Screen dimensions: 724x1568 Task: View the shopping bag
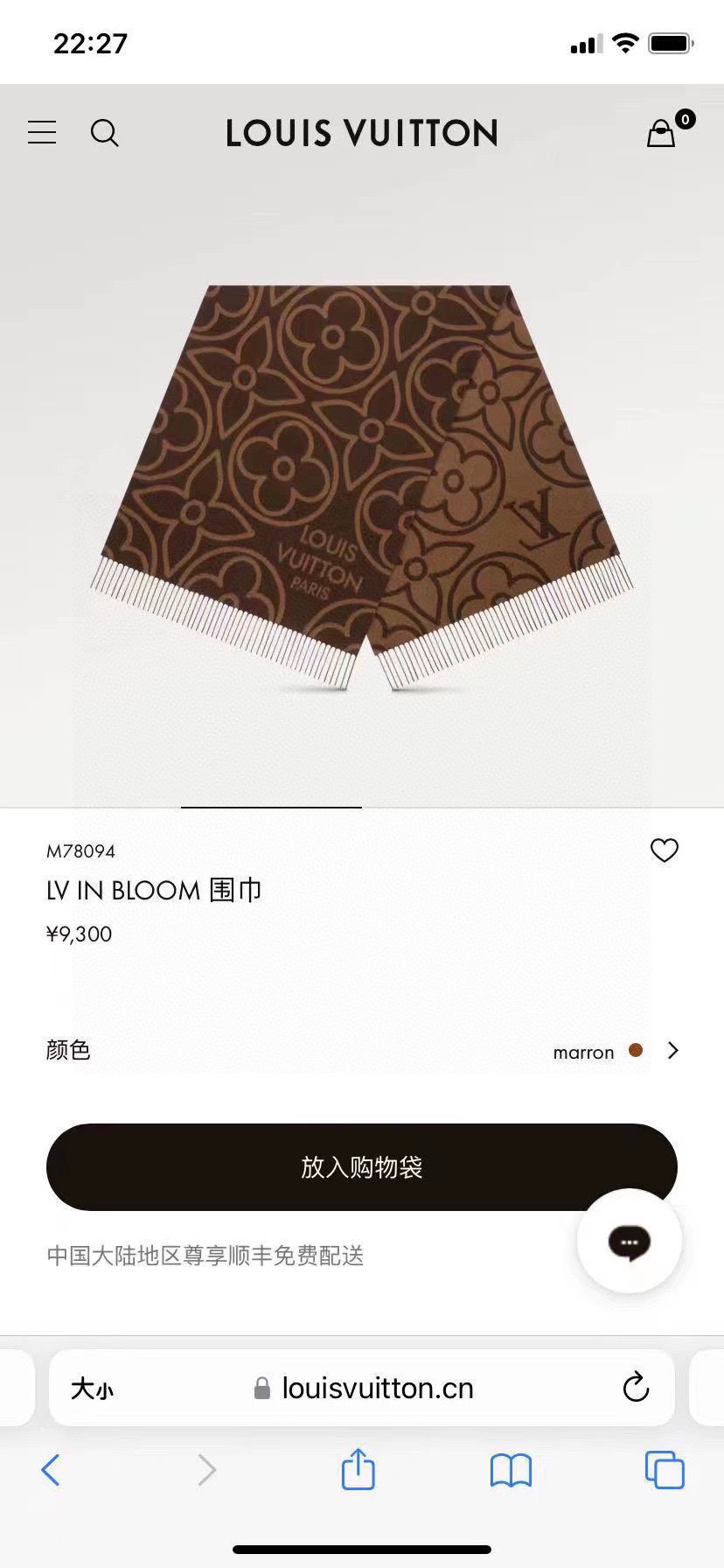tap(662, 133)
